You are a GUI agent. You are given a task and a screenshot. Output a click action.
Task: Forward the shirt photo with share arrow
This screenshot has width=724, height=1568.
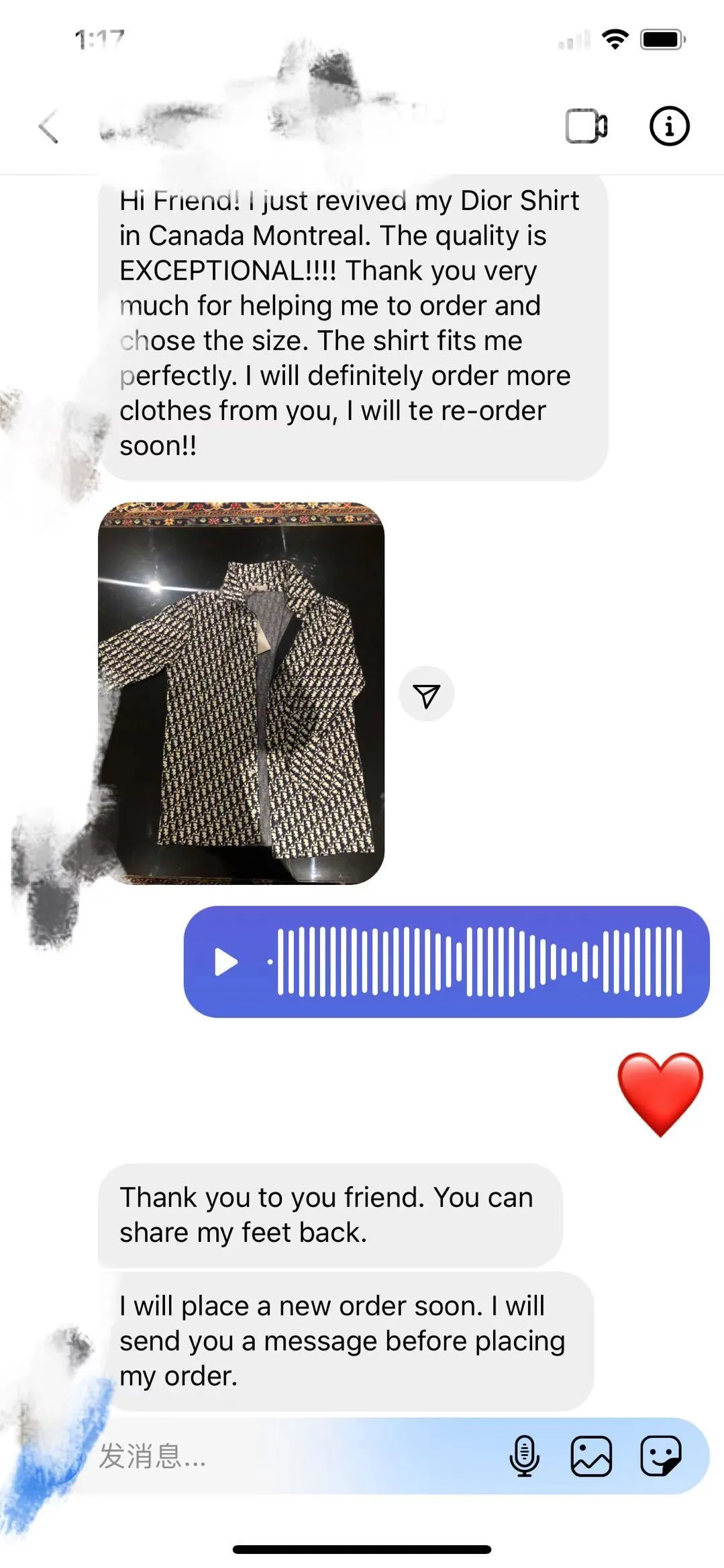click(x=427, y=694)
